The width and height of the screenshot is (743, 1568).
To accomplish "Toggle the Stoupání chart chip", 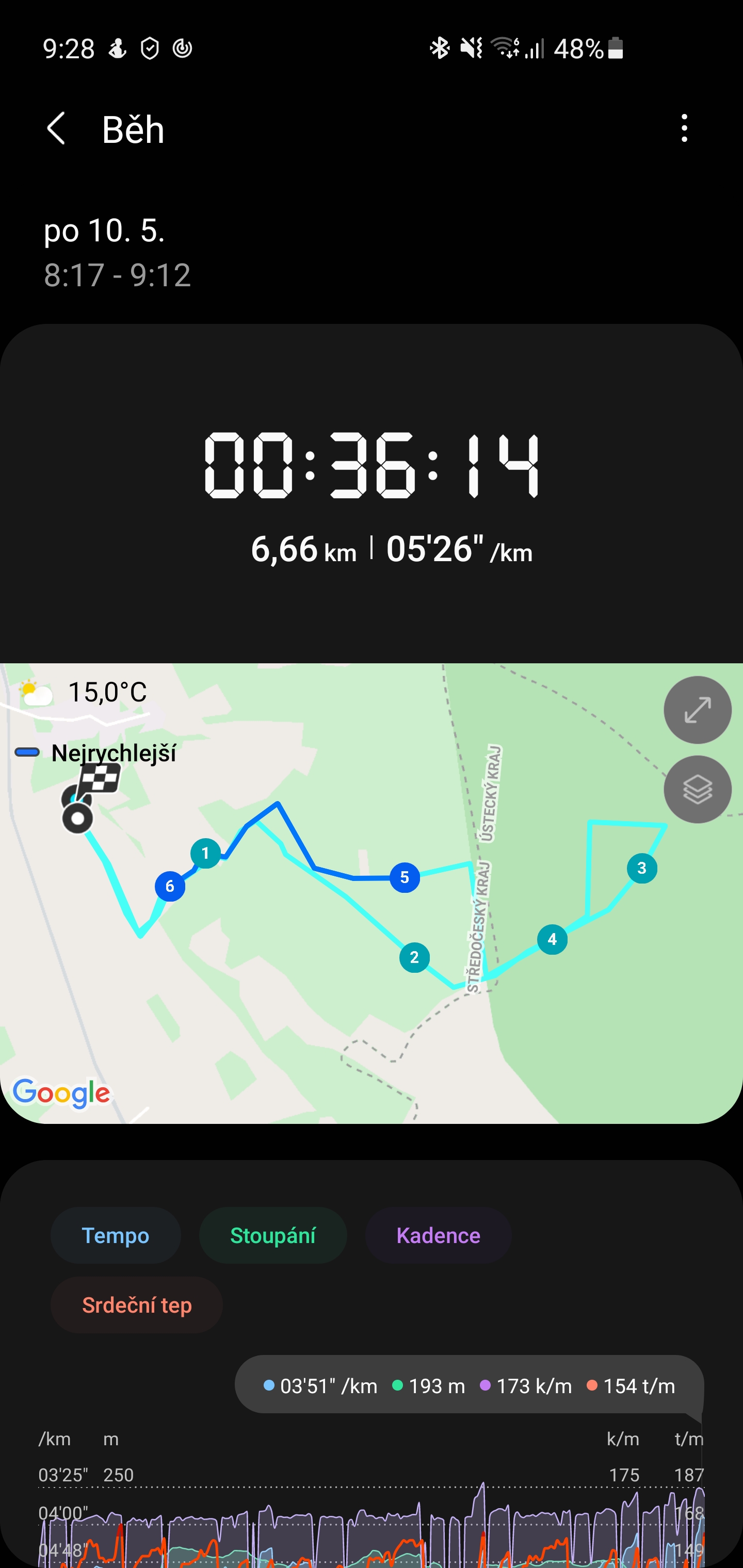I will tap(273, 1235).
